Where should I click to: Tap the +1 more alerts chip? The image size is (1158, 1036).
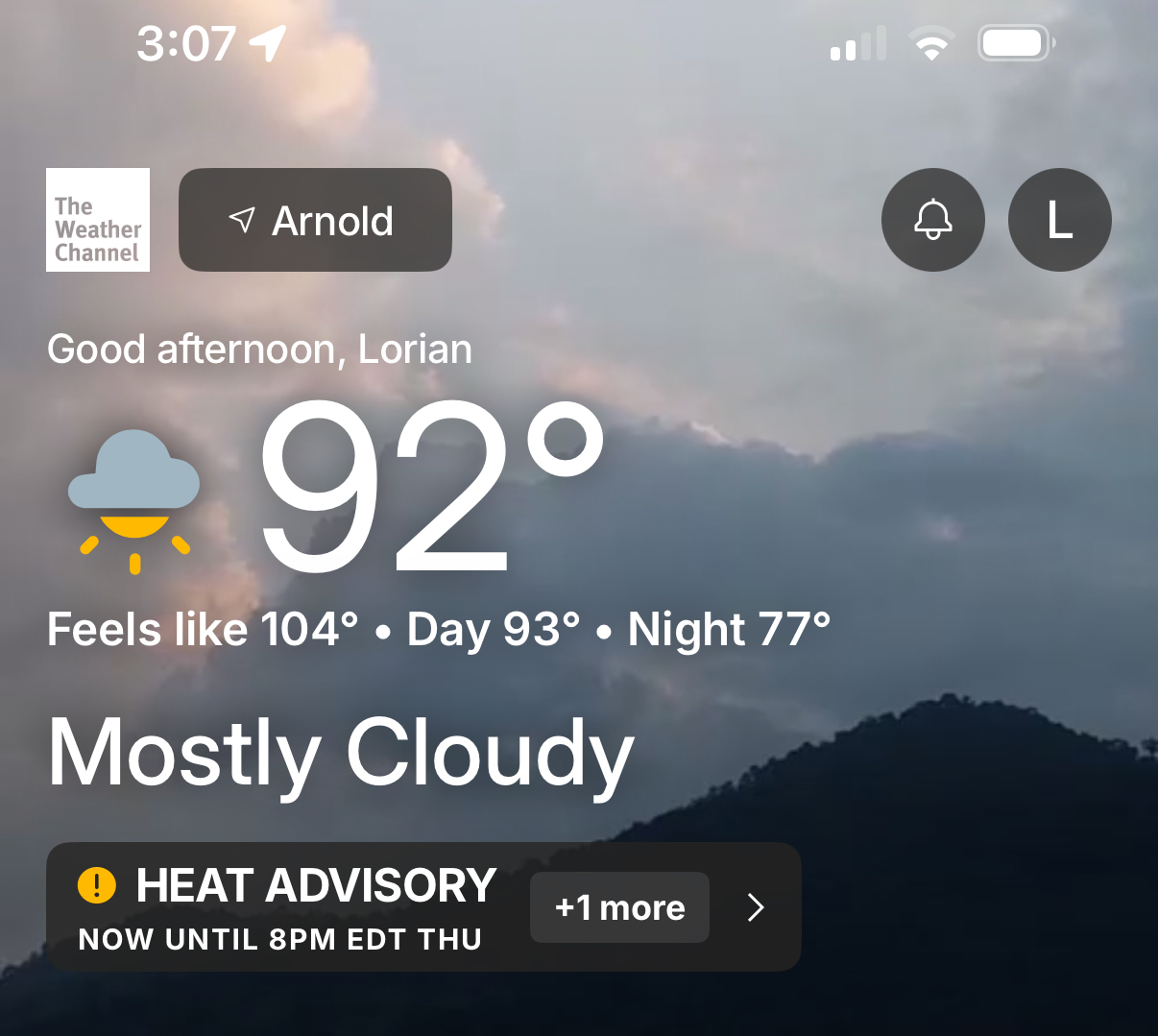tap(619, 907)
